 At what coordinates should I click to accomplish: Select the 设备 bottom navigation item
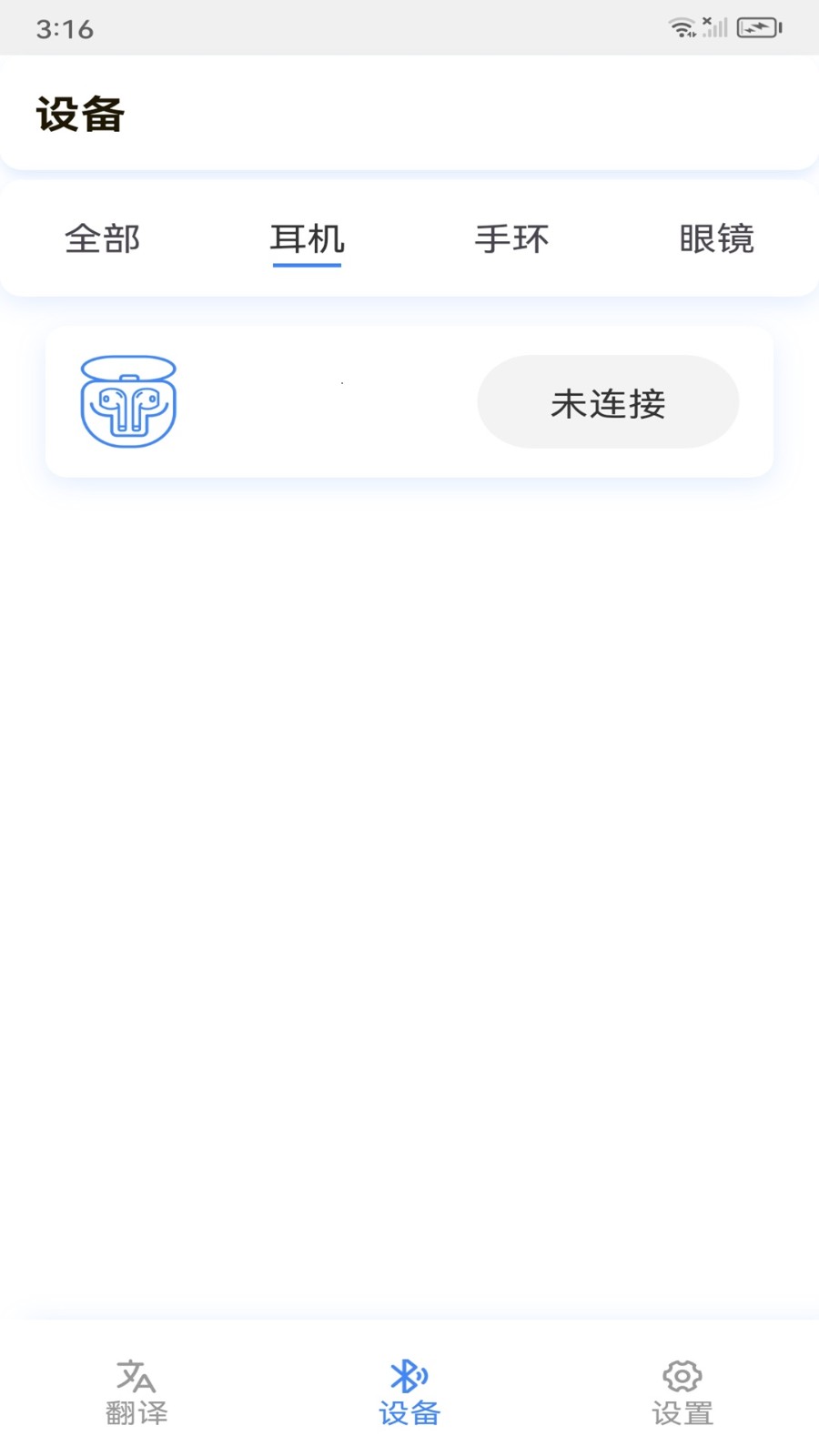click(409, 1392)
